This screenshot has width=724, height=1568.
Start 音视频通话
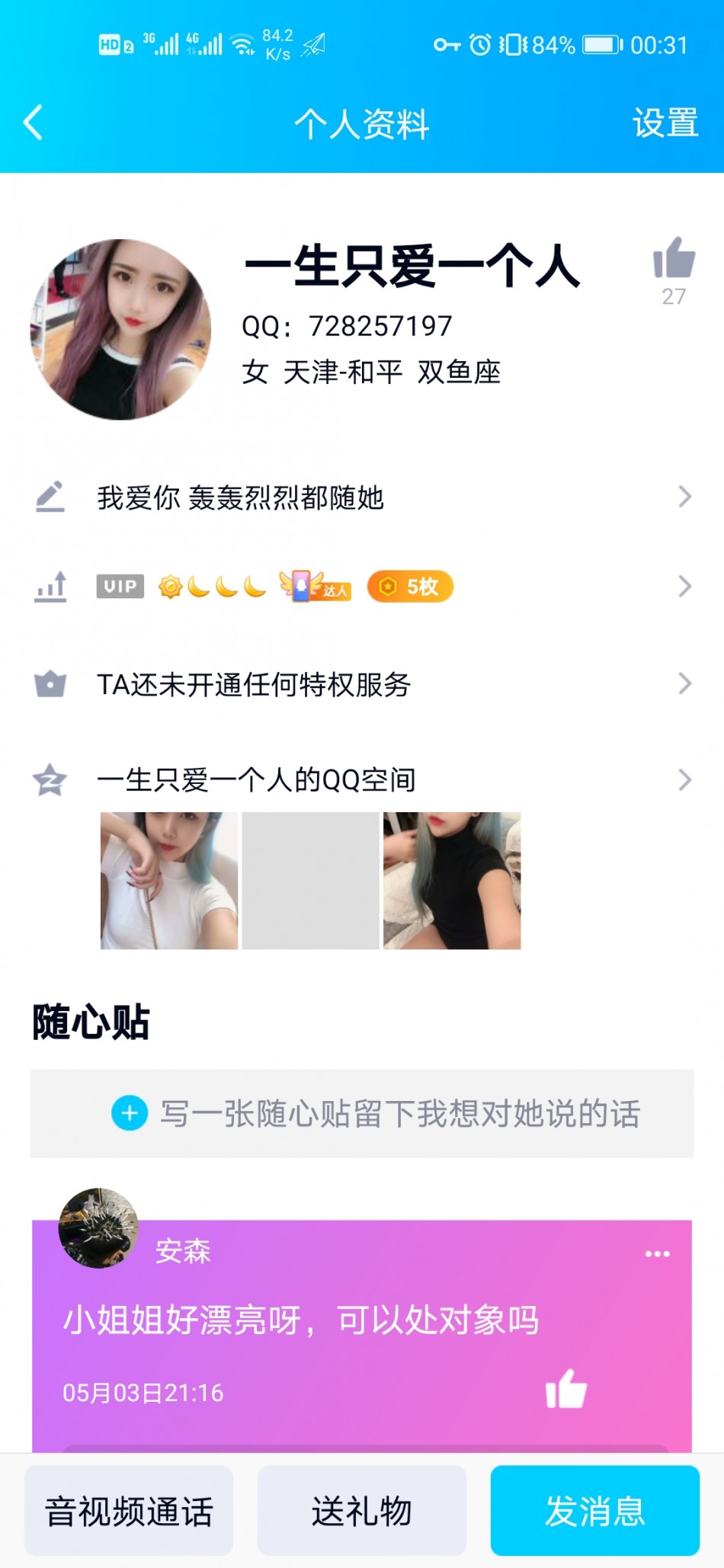(129, 1512)
